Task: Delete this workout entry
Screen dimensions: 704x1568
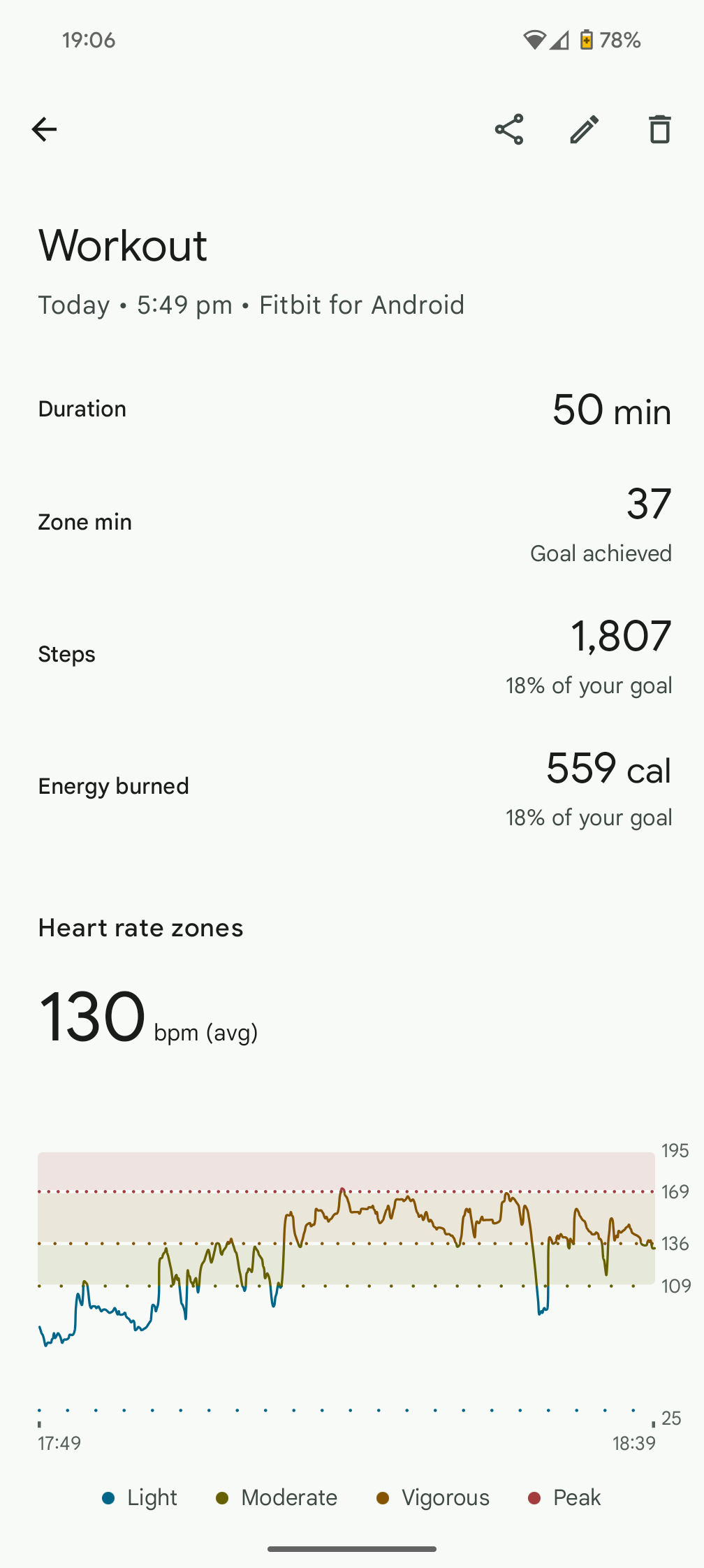Action: coord(659,129)
